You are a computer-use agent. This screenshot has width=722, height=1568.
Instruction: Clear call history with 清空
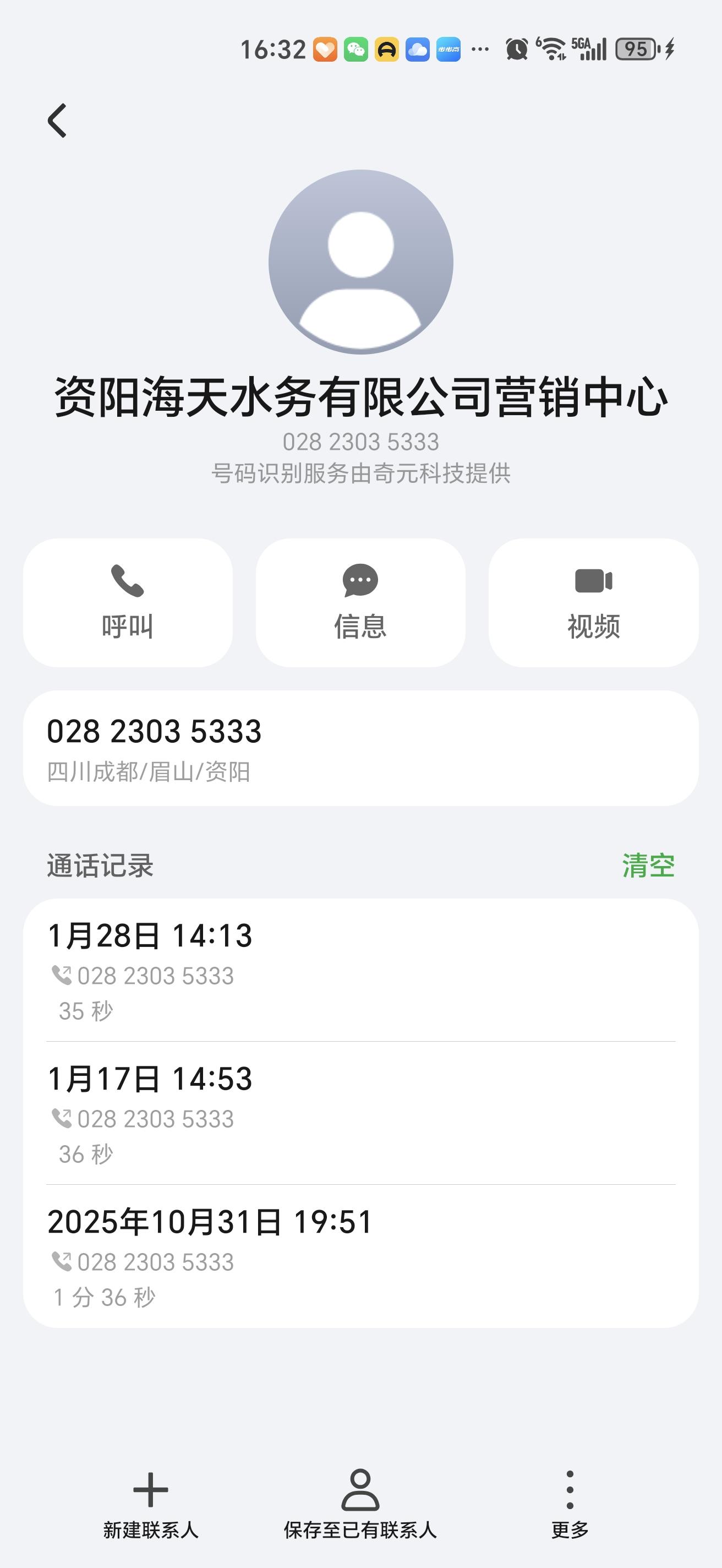click(648, 865)
